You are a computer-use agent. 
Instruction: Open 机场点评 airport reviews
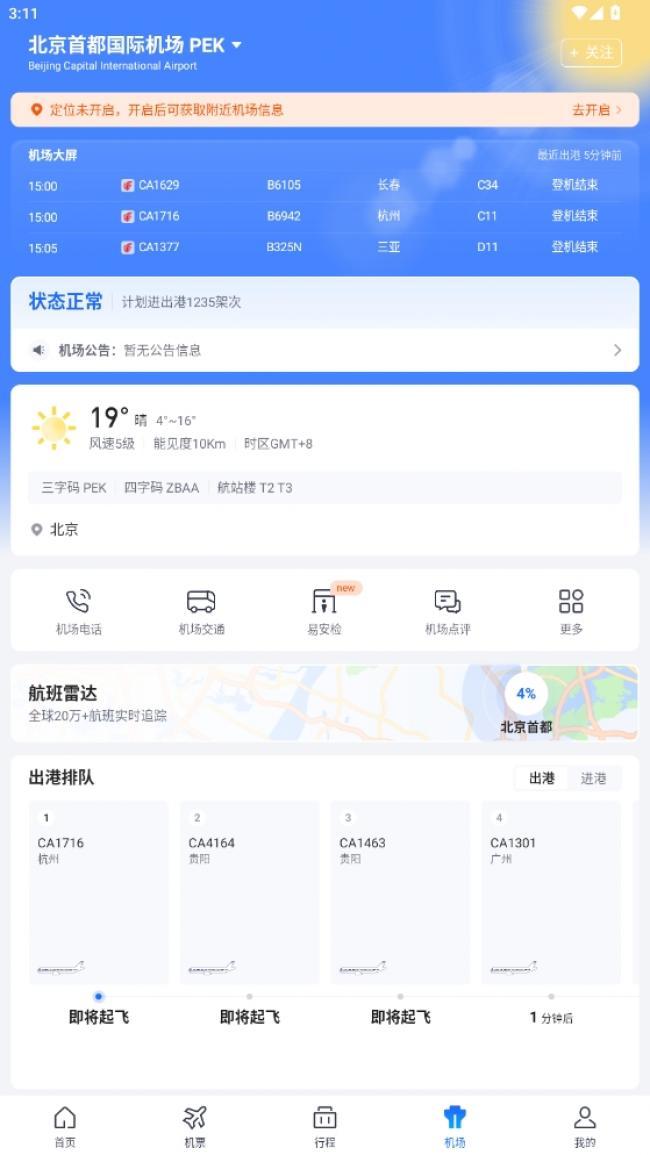[x=447, y=610]
